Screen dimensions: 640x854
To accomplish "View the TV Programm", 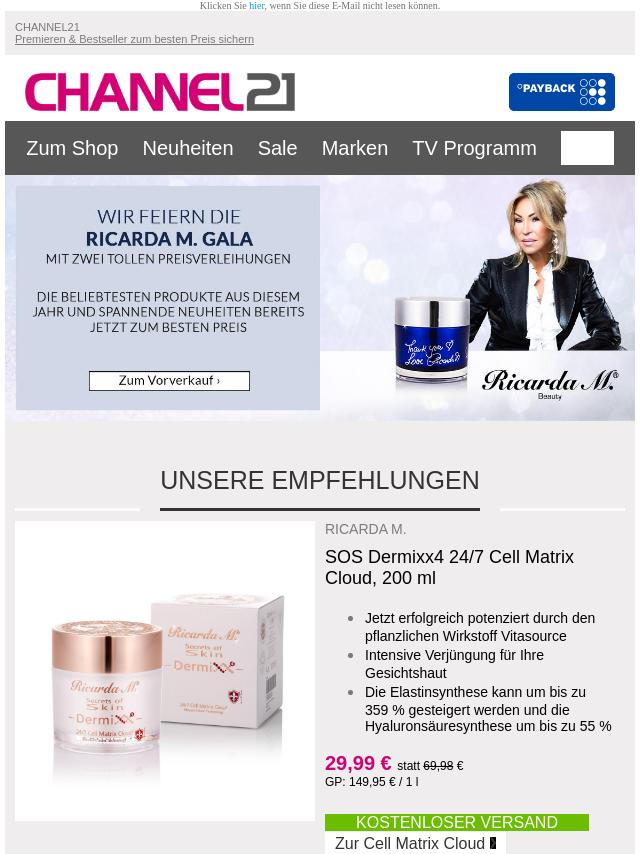I will click(474, 148).
